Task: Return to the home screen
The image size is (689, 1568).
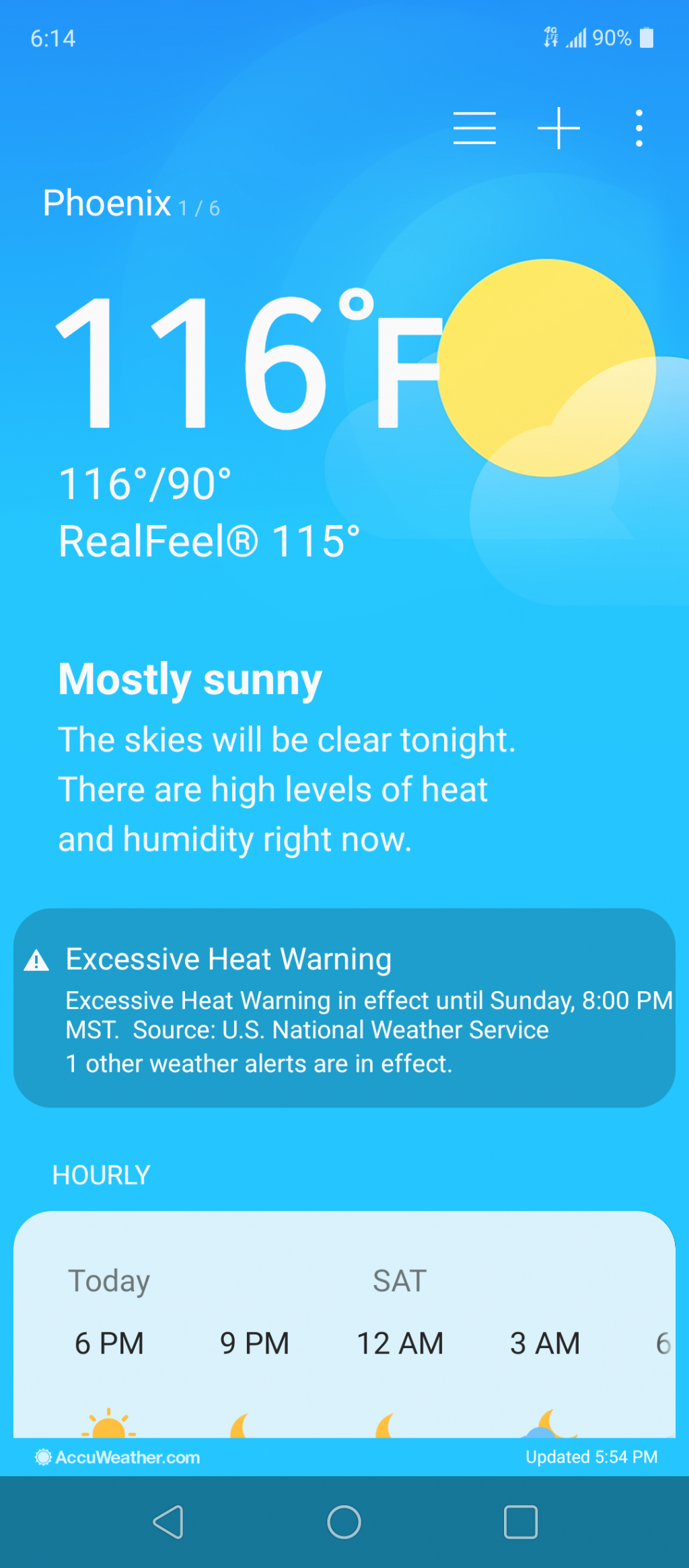Action: tap(344, 1522)
